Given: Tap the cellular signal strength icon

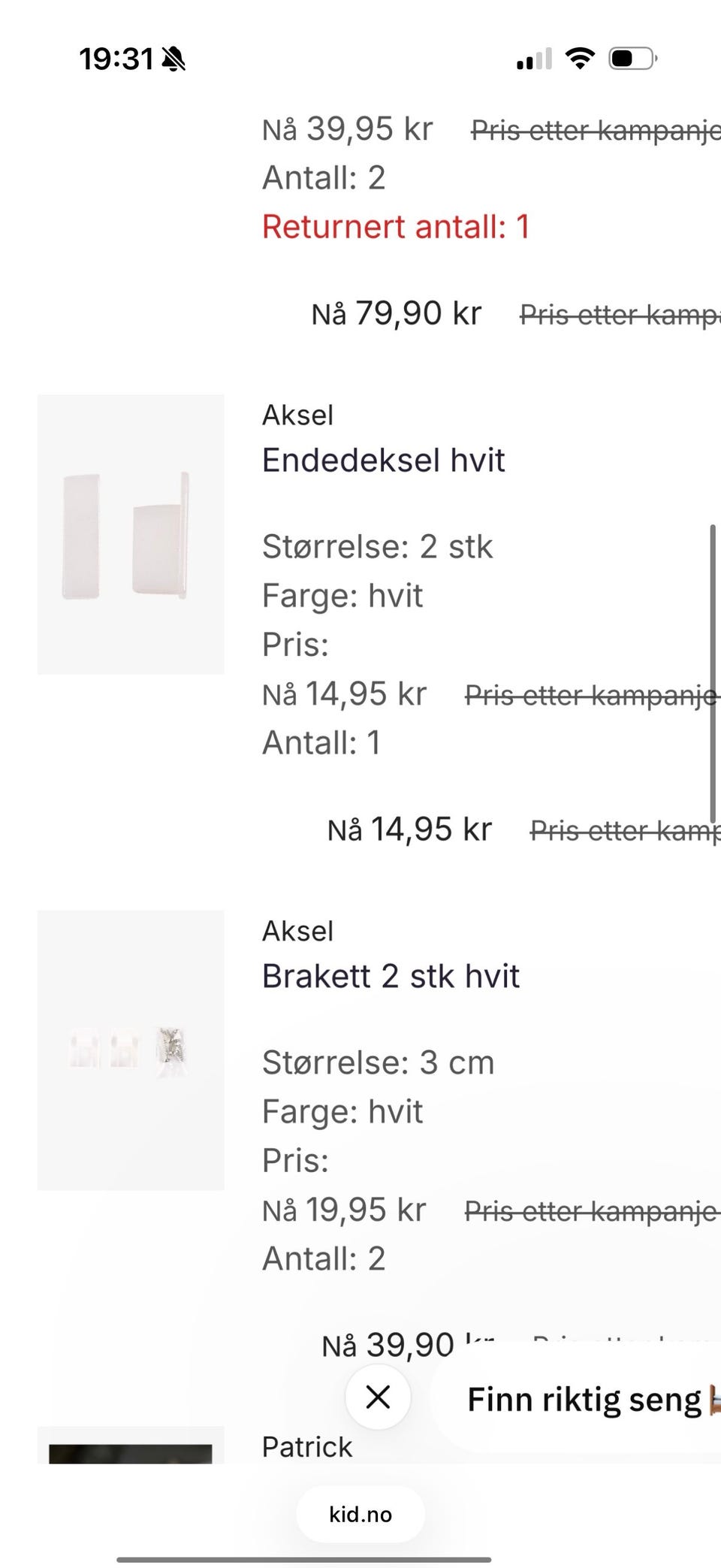Looking at the screenshot, I should [532, 59].
